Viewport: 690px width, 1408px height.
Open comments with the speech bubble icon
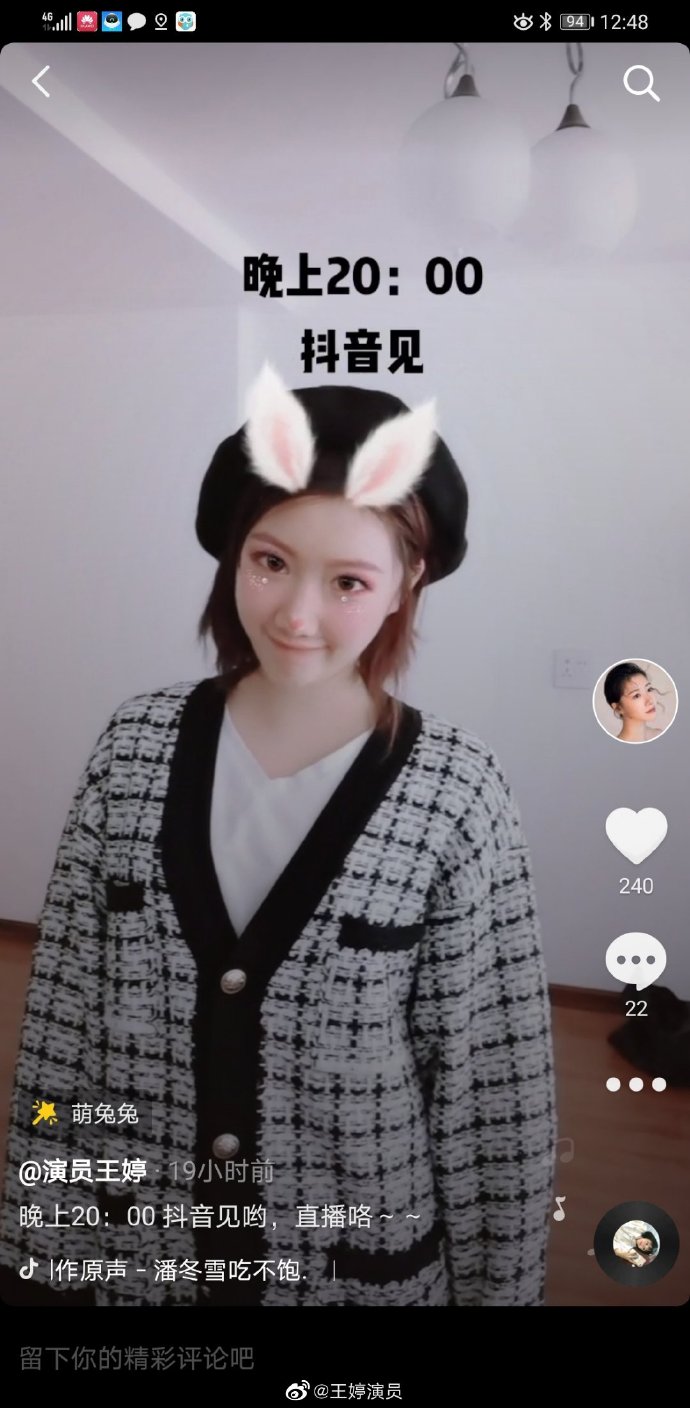click(636, 962)
